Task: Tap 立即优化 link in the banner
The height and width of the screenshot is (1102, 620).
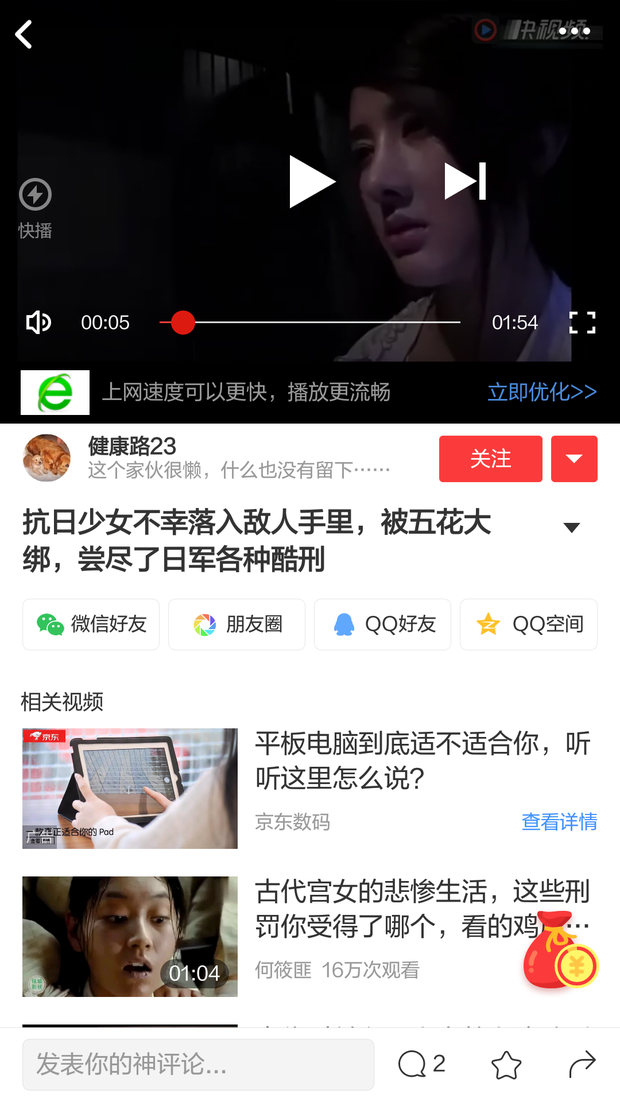Action: click(x=541, y=392)
